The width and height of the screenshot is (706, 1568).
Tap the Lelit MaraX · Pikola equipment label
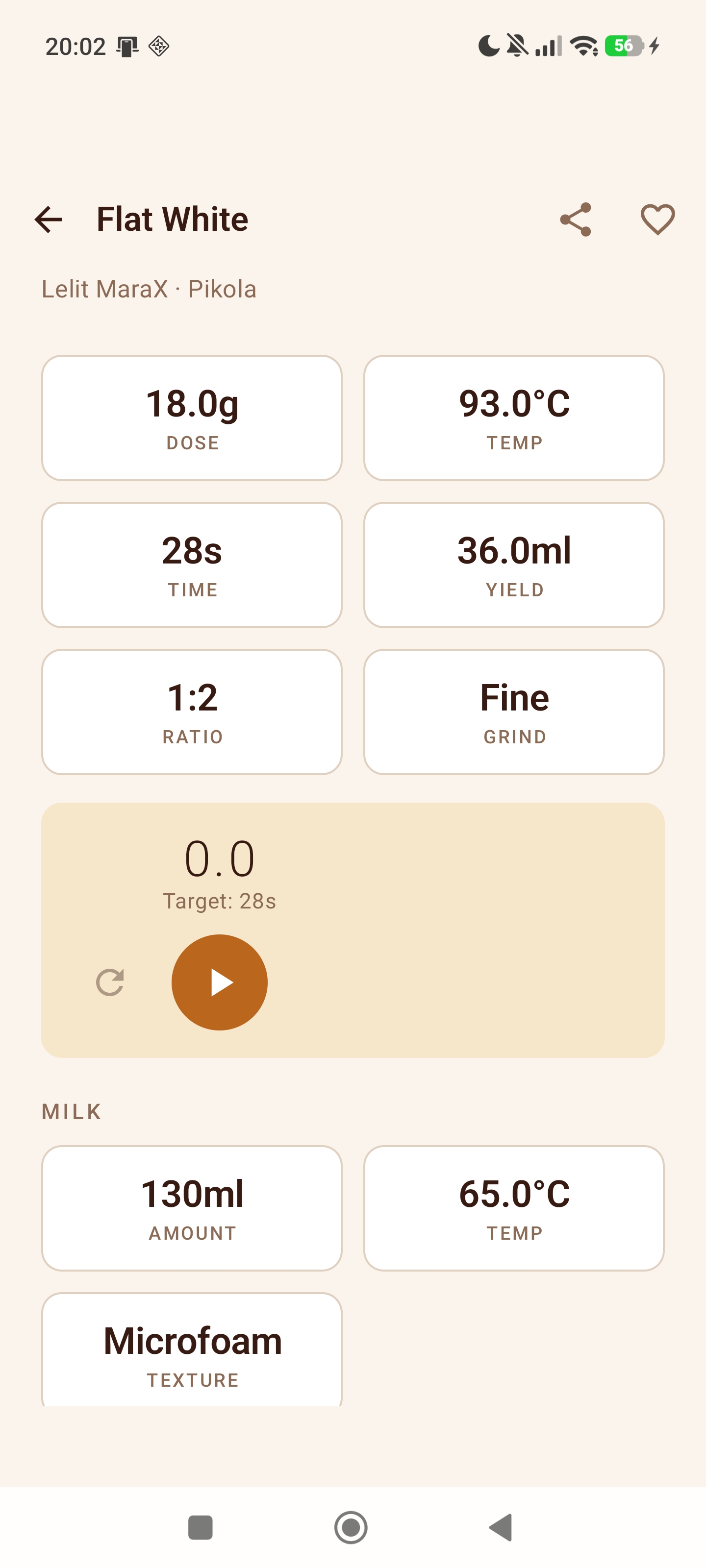pyautogui.click(x=149, y=289)
